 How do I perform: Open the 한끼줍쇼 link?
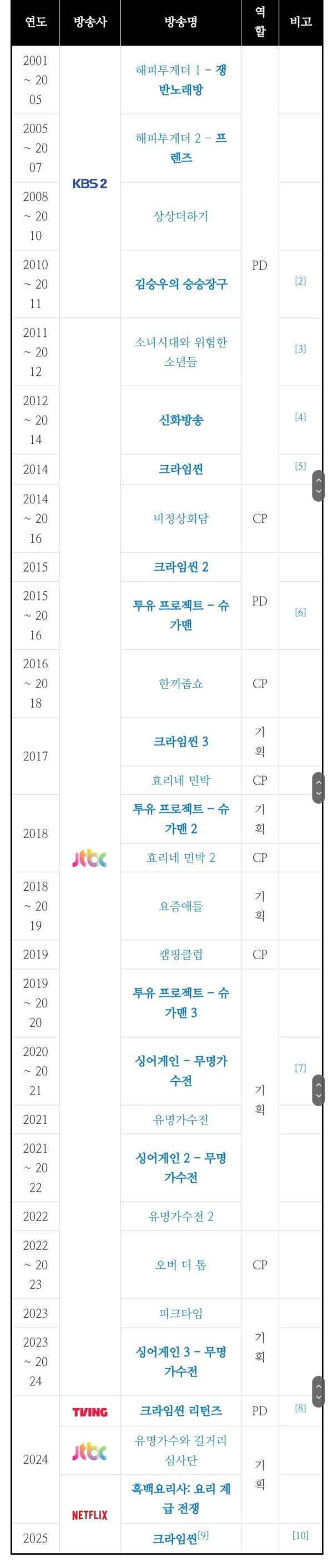180,684
